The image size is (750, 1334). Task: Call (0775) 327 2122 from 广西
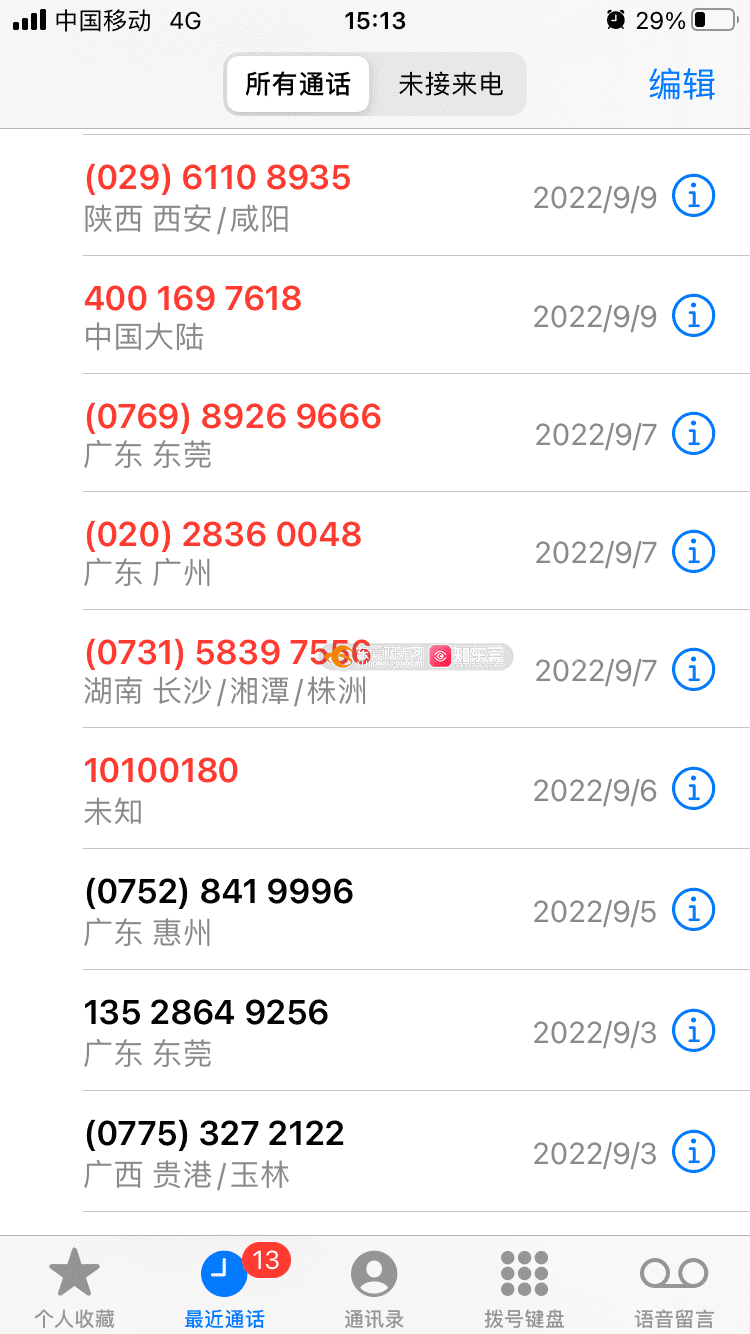click(x=375, y=1151)
